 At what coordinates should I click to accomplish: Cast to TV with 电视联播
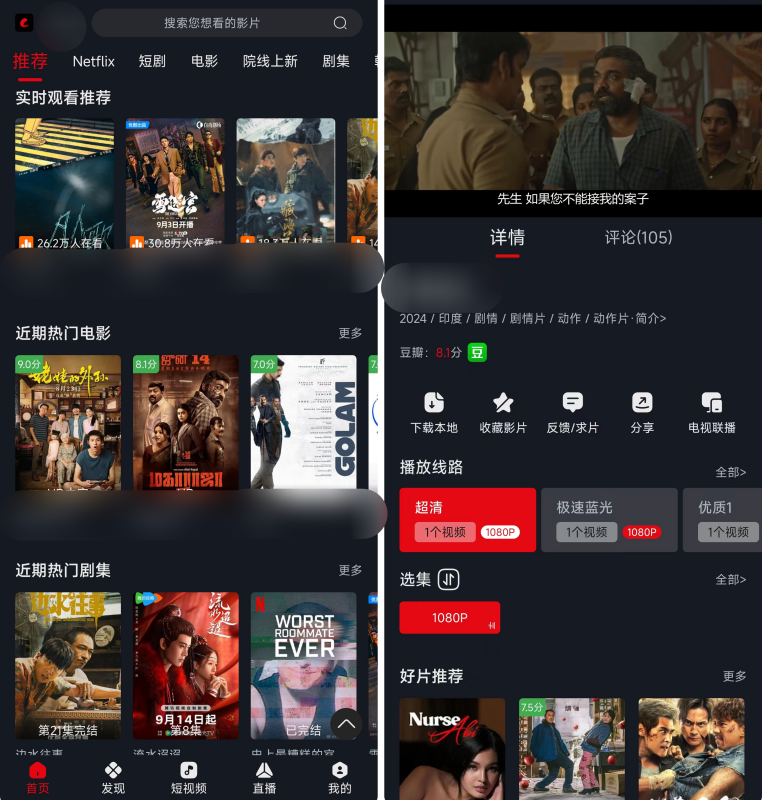point(711,412)
